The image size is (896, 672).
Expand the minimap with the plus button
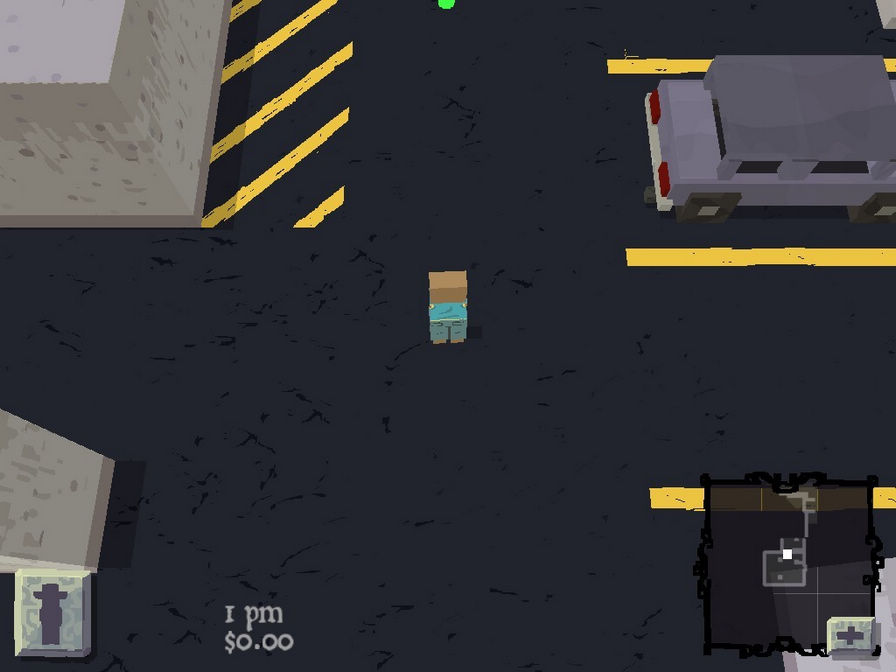click(x=851, y=636)
